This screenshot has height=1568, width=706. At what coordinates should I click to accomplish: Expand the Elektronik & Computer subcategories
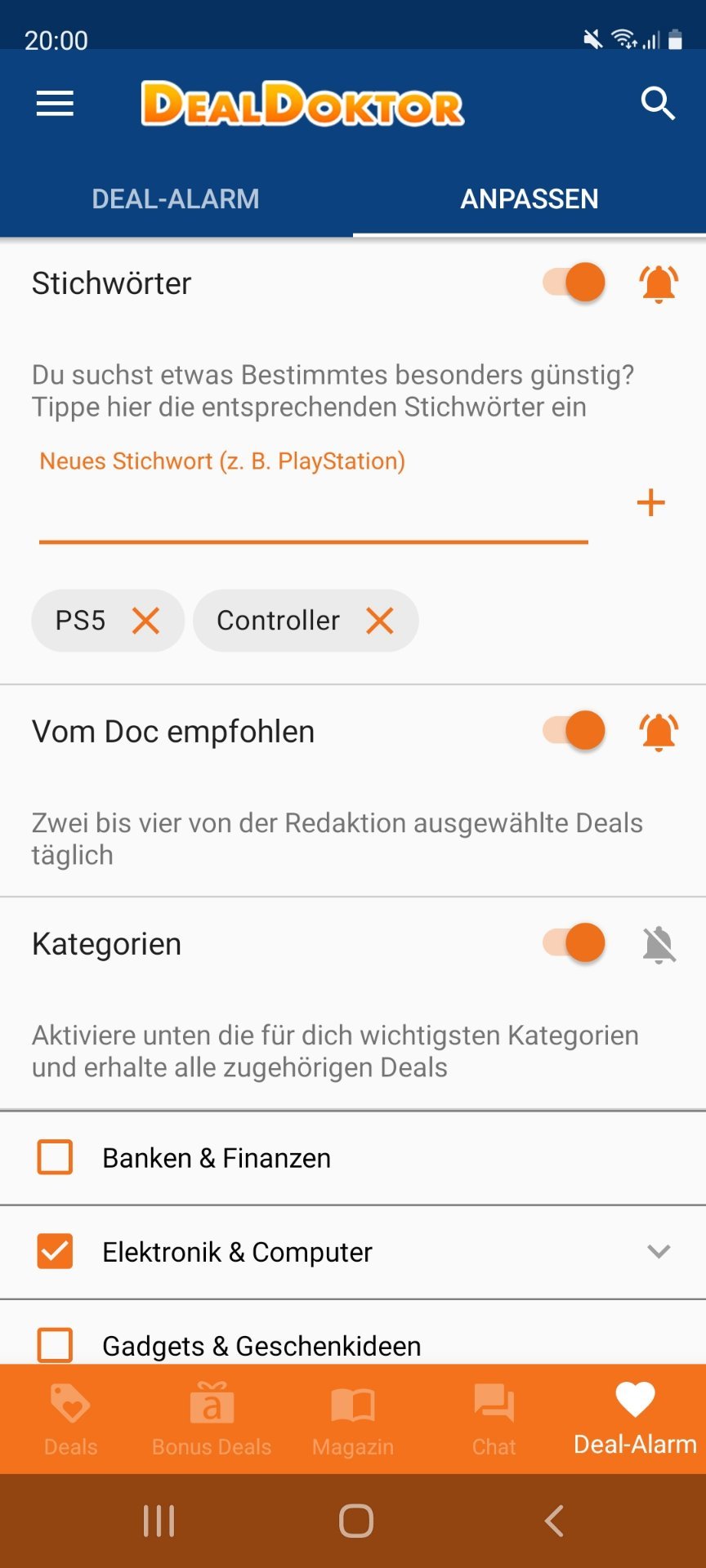pos(659,1251)
